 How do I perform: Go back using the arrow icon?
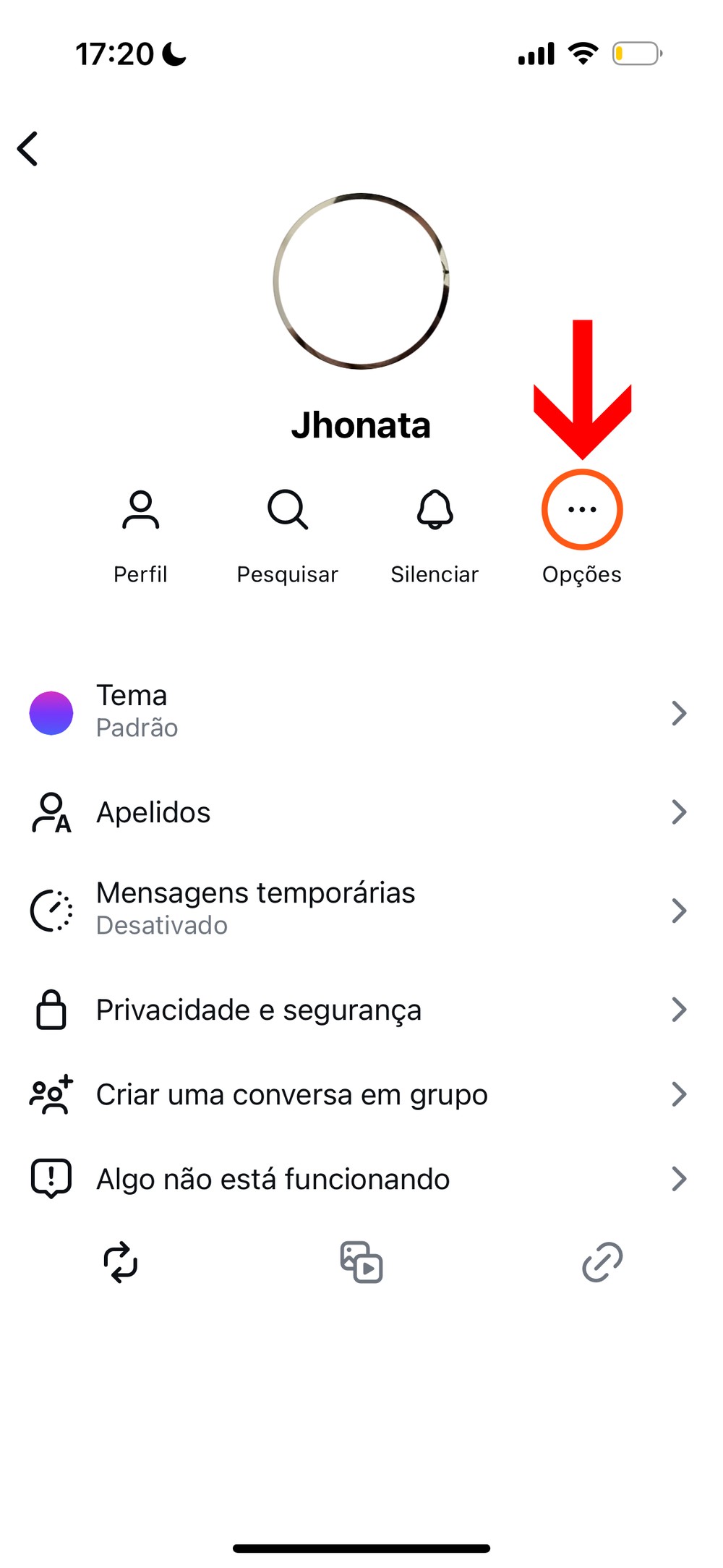pyautogui.click(x=28, y=149)
